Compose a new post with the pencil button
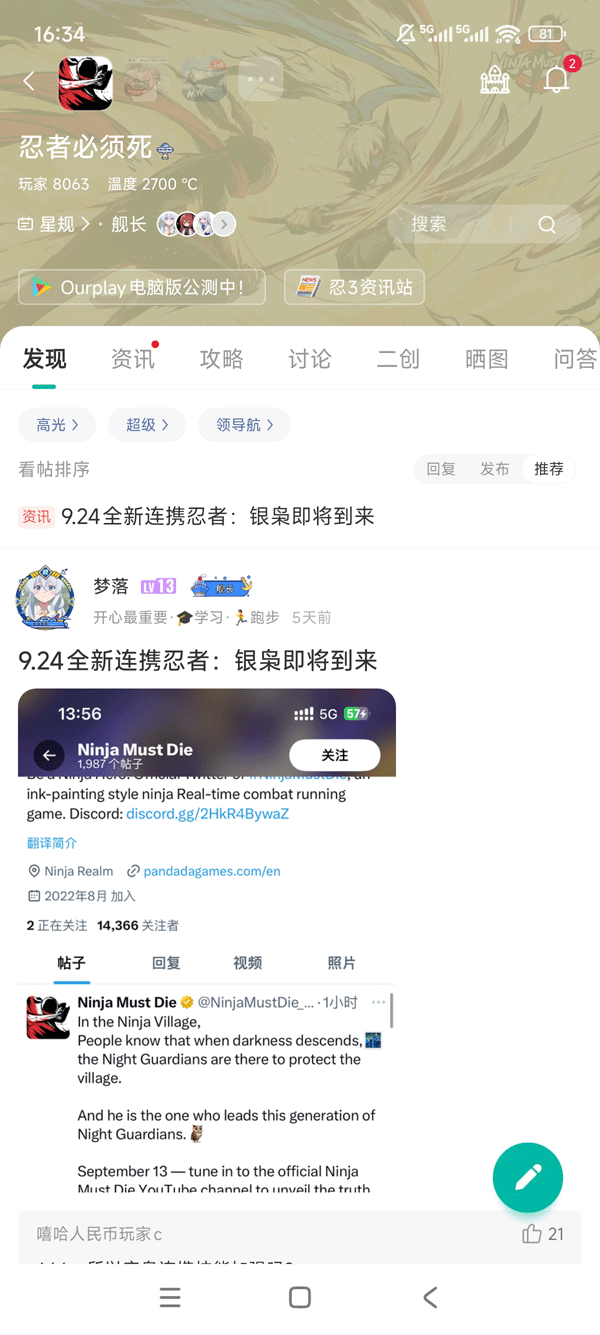 [x=528, y=1177]
